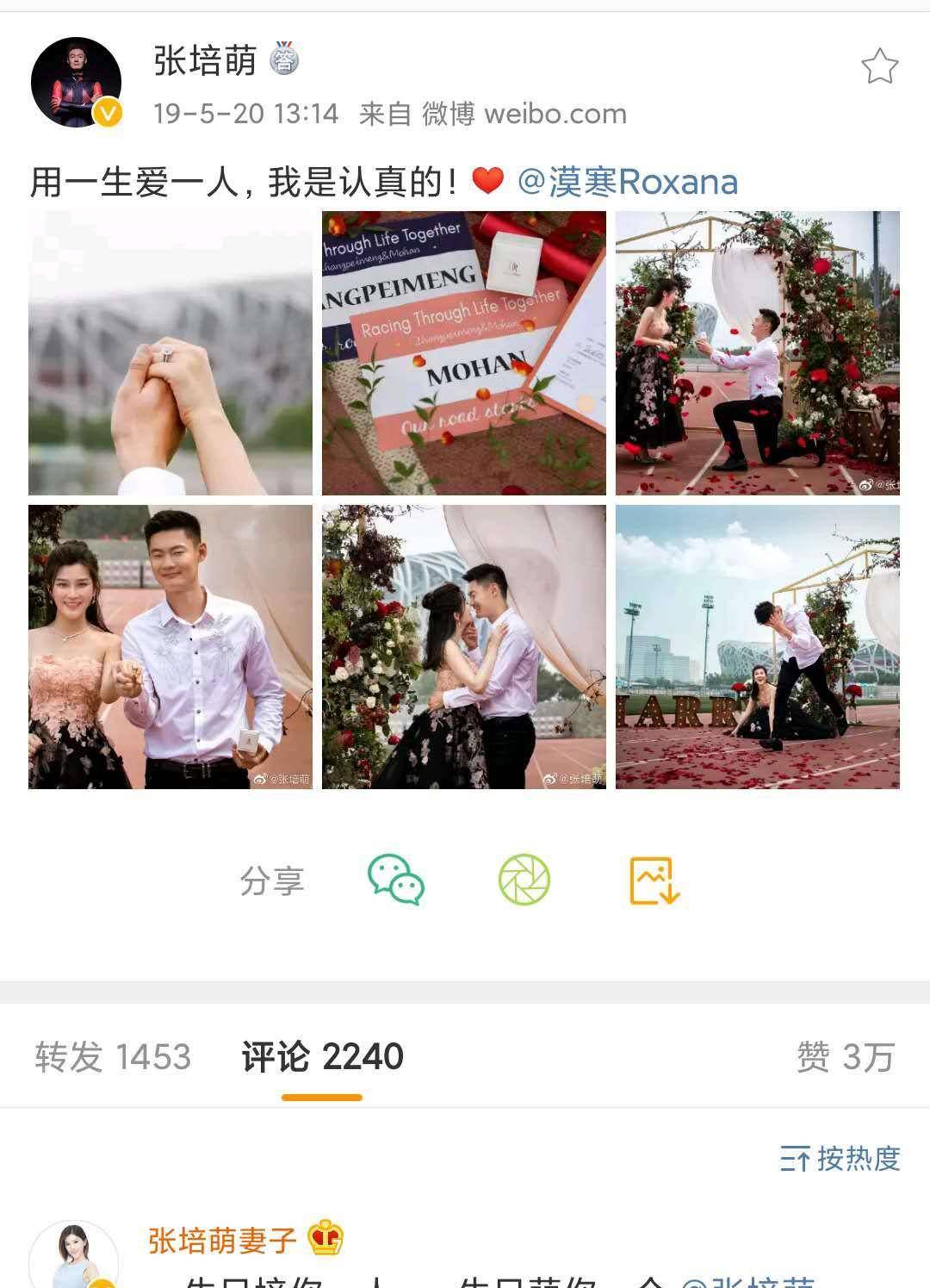Like the post via 赞 3万
930x1288 pixels.
846,1057
